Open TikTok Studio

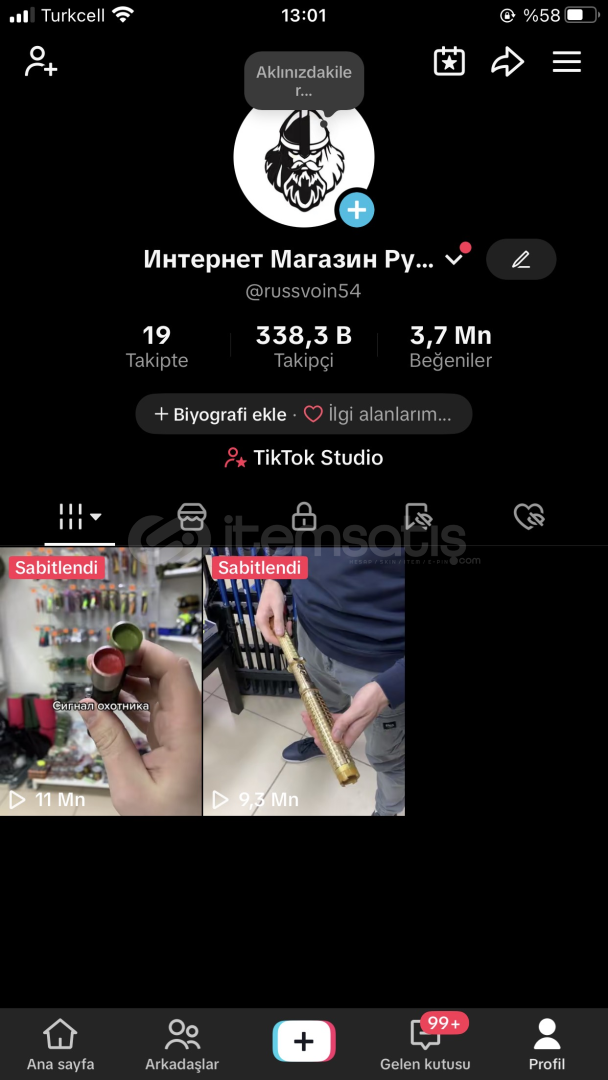click(x=304, y=457)
